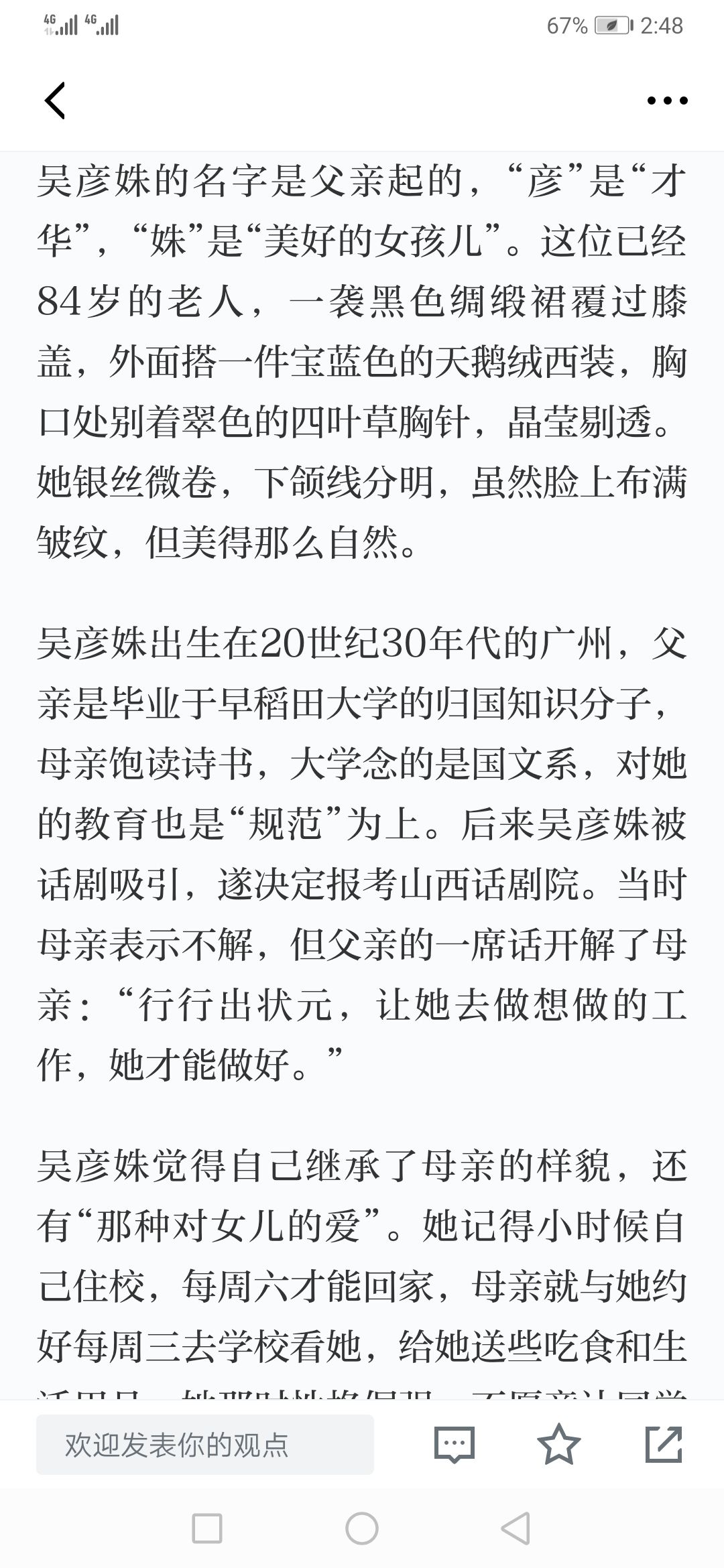Screen dimensions: 724x1568
Task: Open recent apps from navigation bar
Action: click(x=207, y=1530)
